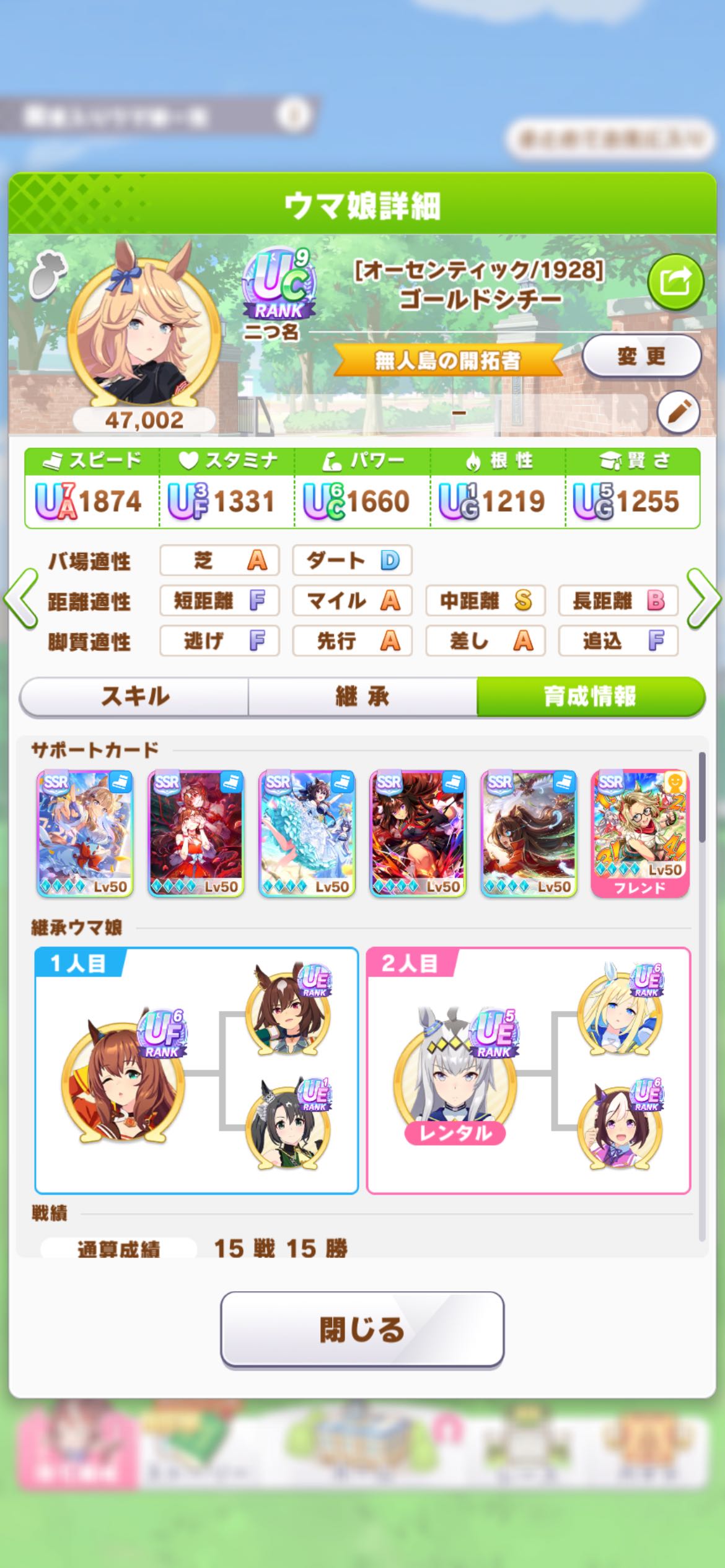
Task: Tap the green share icon
Action: (675, 282)
